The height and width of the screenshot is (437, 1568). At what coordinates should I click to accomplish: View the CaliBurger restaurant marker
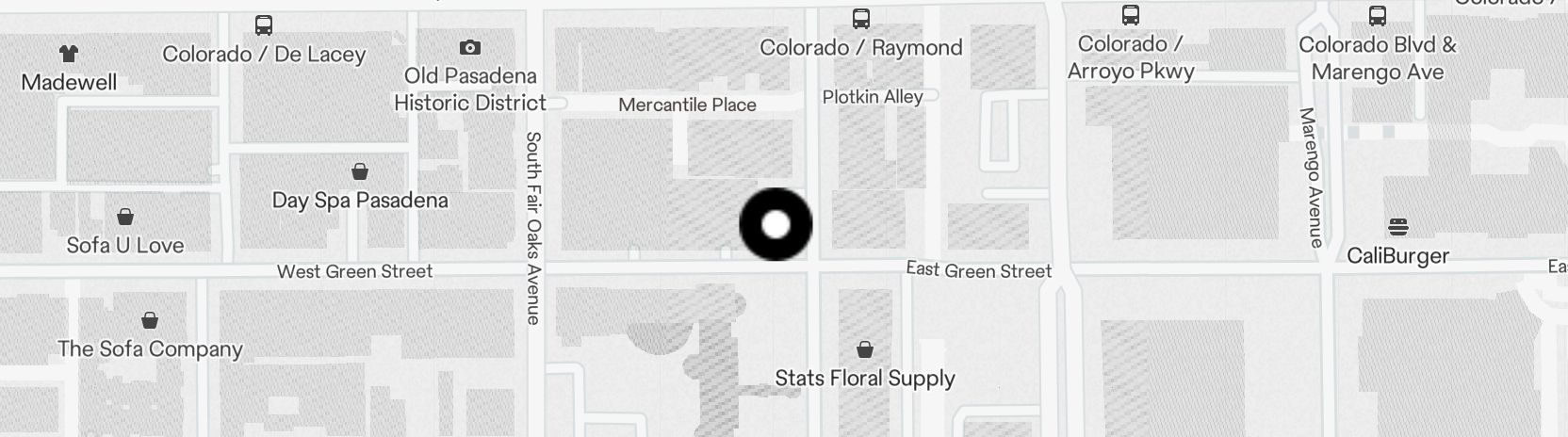(1397, 227)
